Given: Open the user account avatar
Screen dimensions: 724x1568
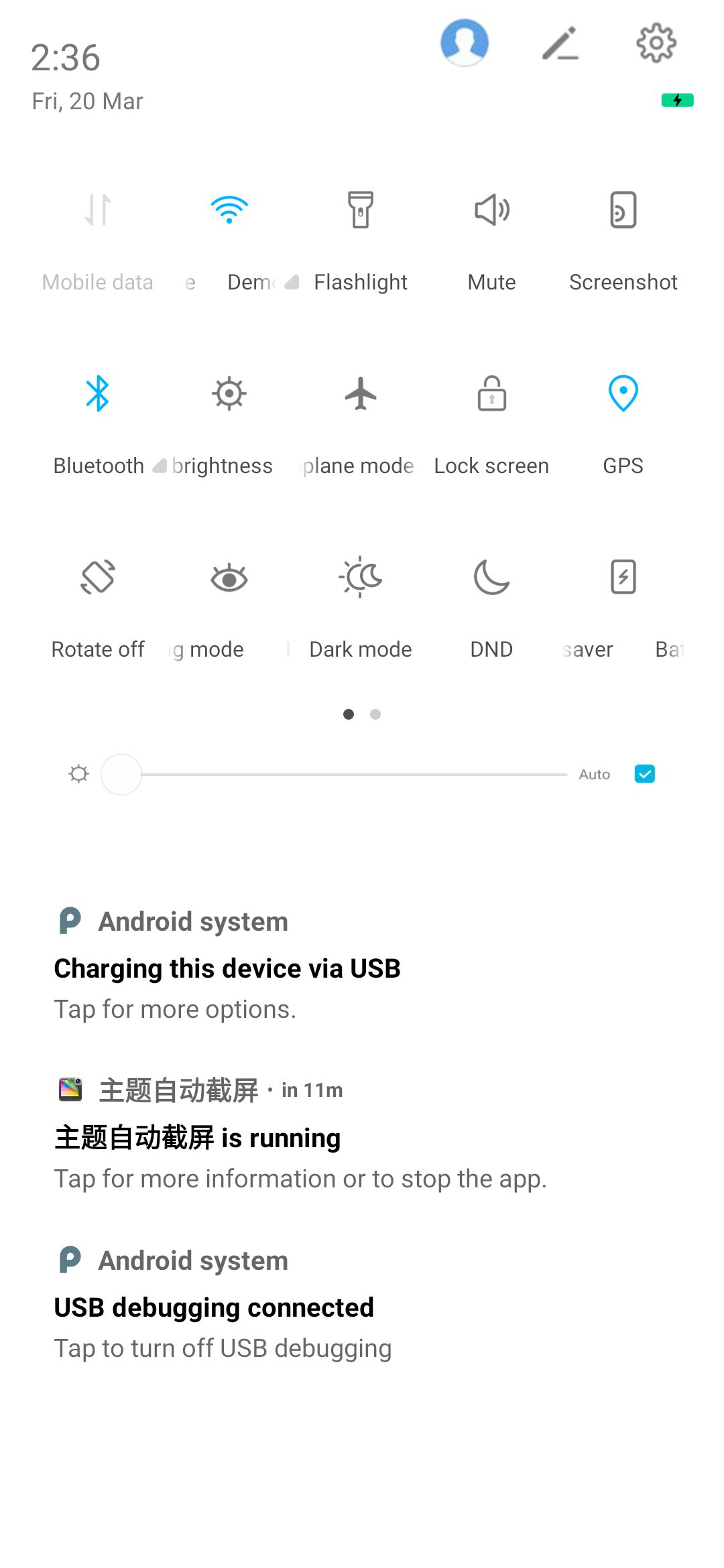Looking at the screenshot, I should pyautogui.click(x=464, y=43).
